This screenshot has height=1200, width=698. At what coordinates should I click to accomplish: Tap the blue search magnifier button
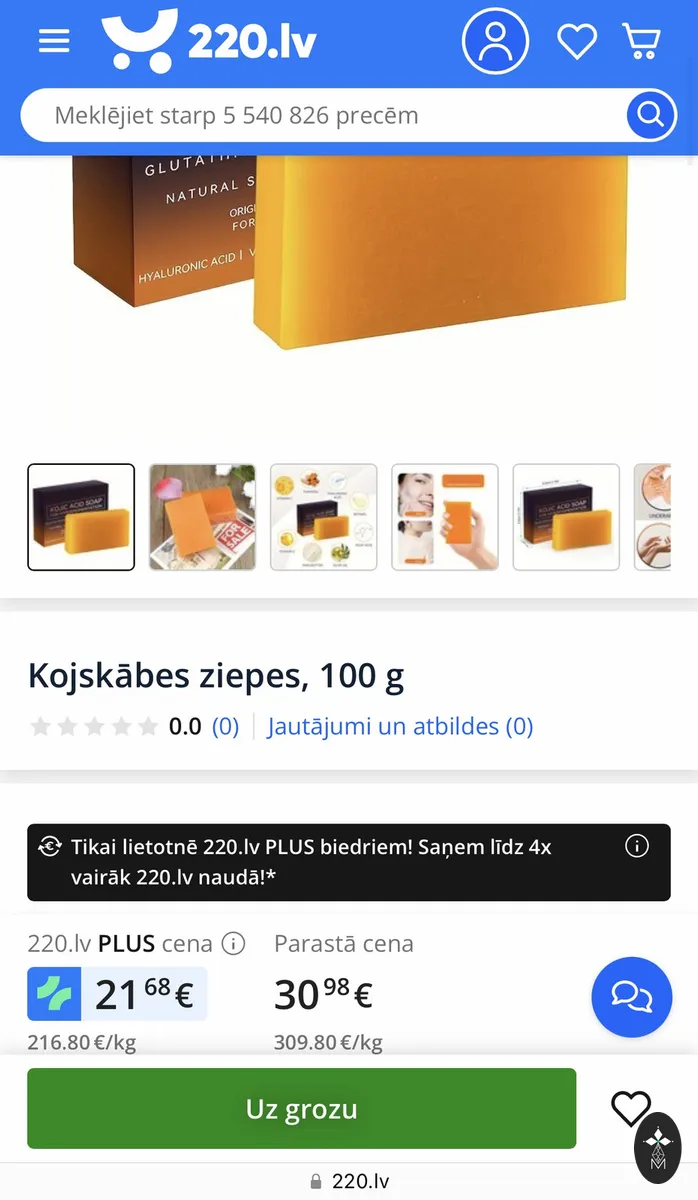click(651, 115)
